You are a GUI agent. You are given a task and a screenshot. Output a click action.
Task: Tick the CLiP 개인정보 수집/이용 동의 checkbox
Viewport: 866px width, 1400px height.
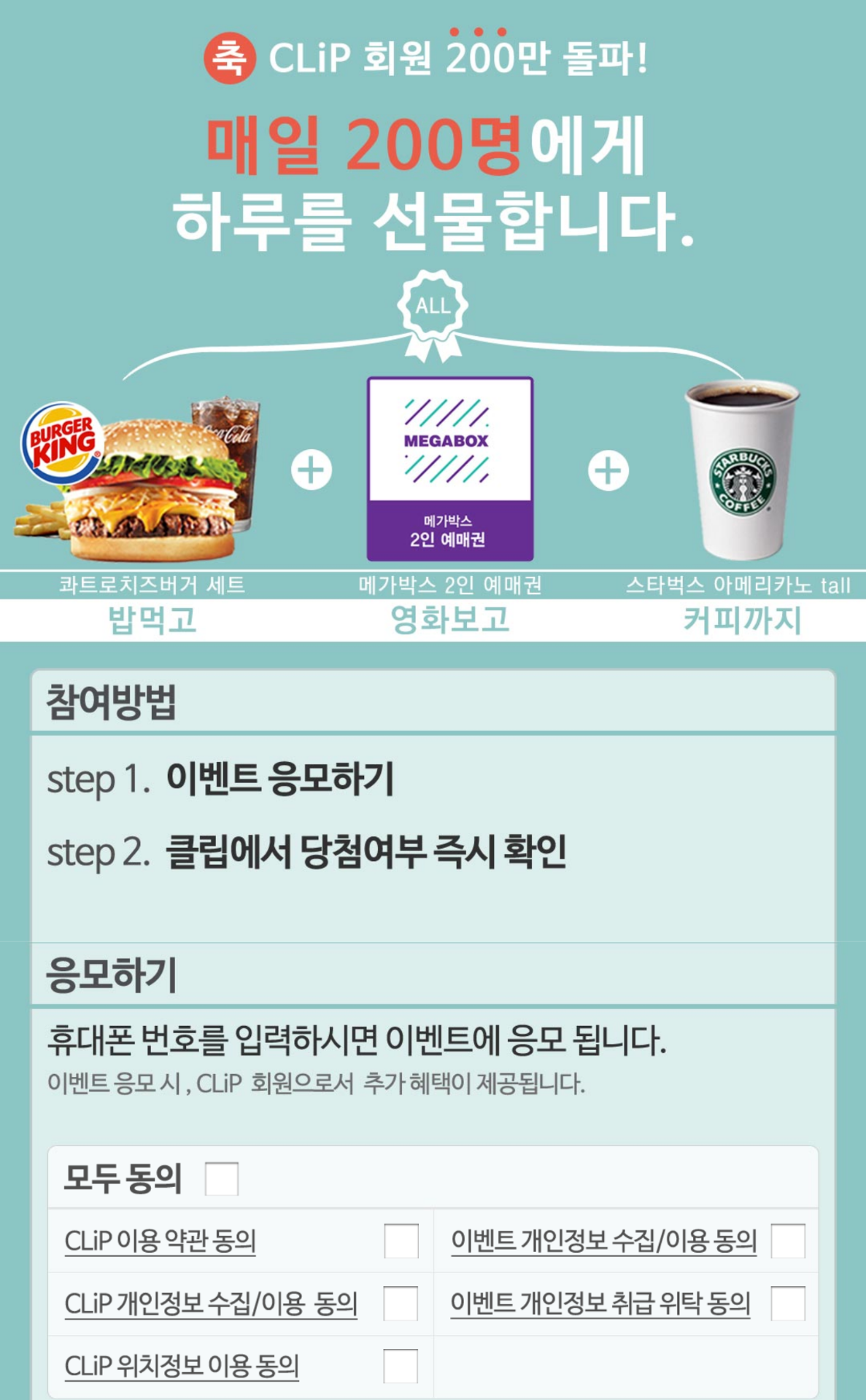[x=401, y=1304]
